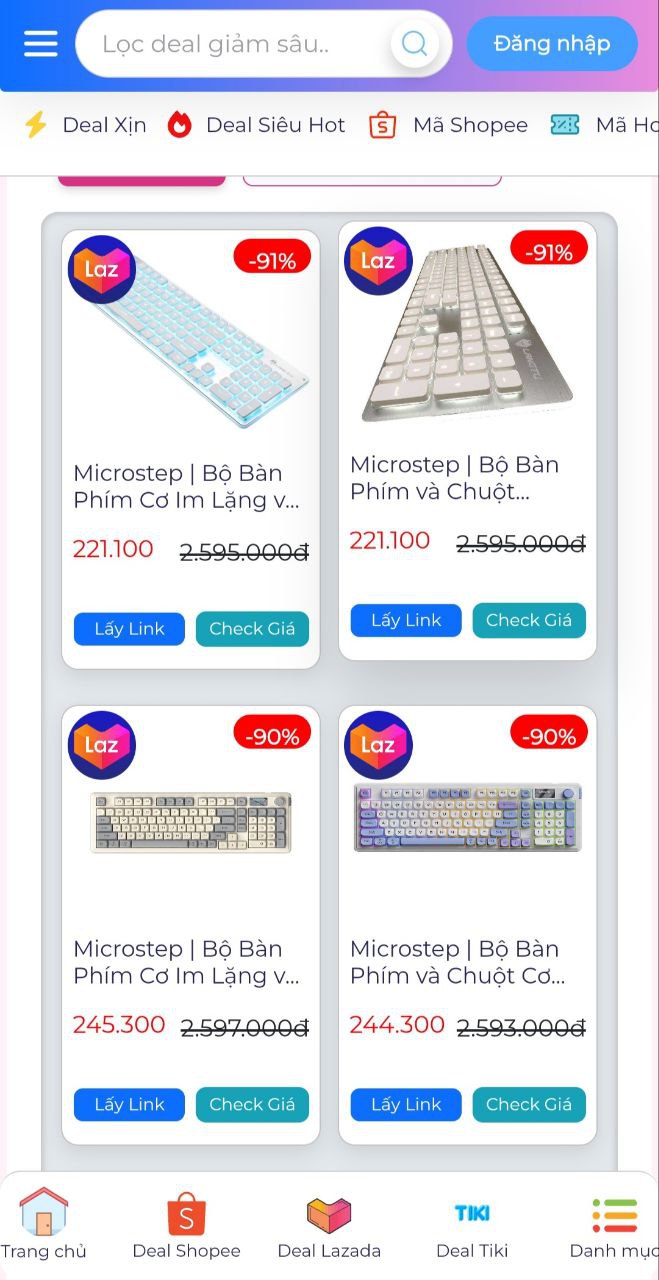Get link for the 244.300 keyboard deal

406,1105
